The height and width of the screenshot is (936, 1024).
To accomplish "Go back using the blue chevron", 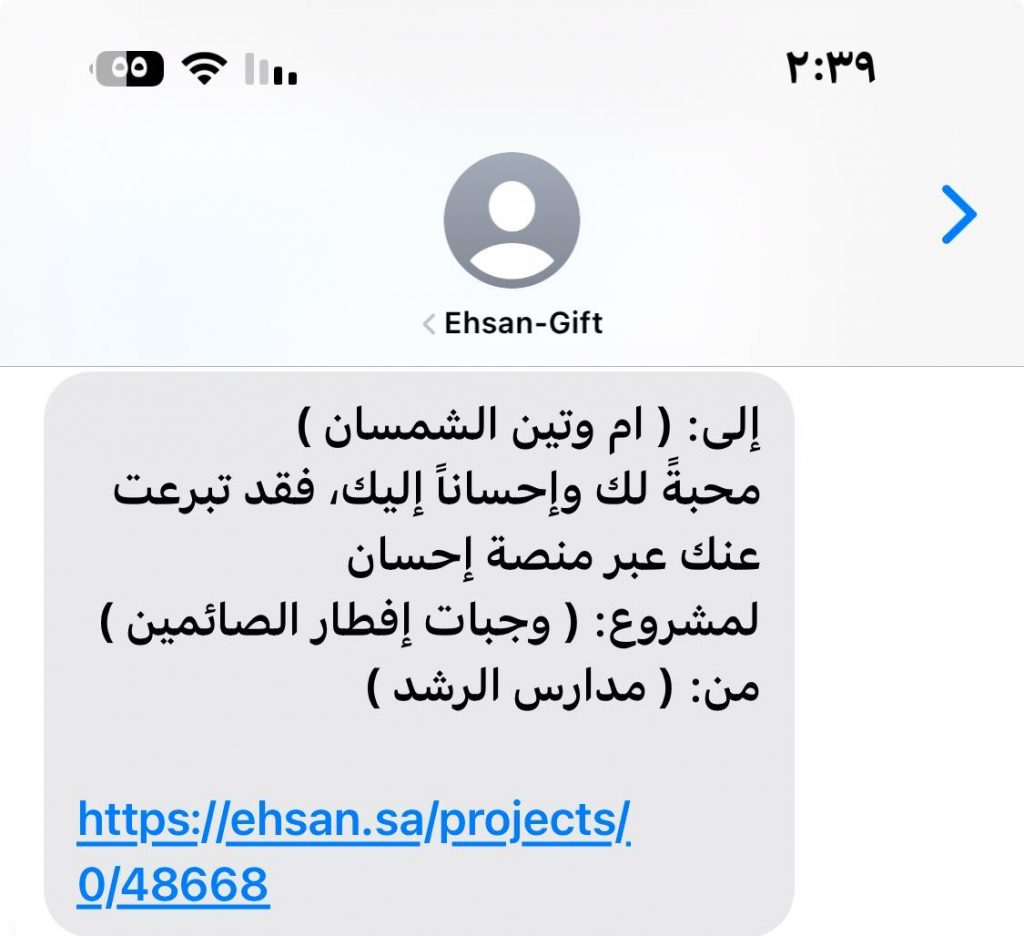I will 958,216.
